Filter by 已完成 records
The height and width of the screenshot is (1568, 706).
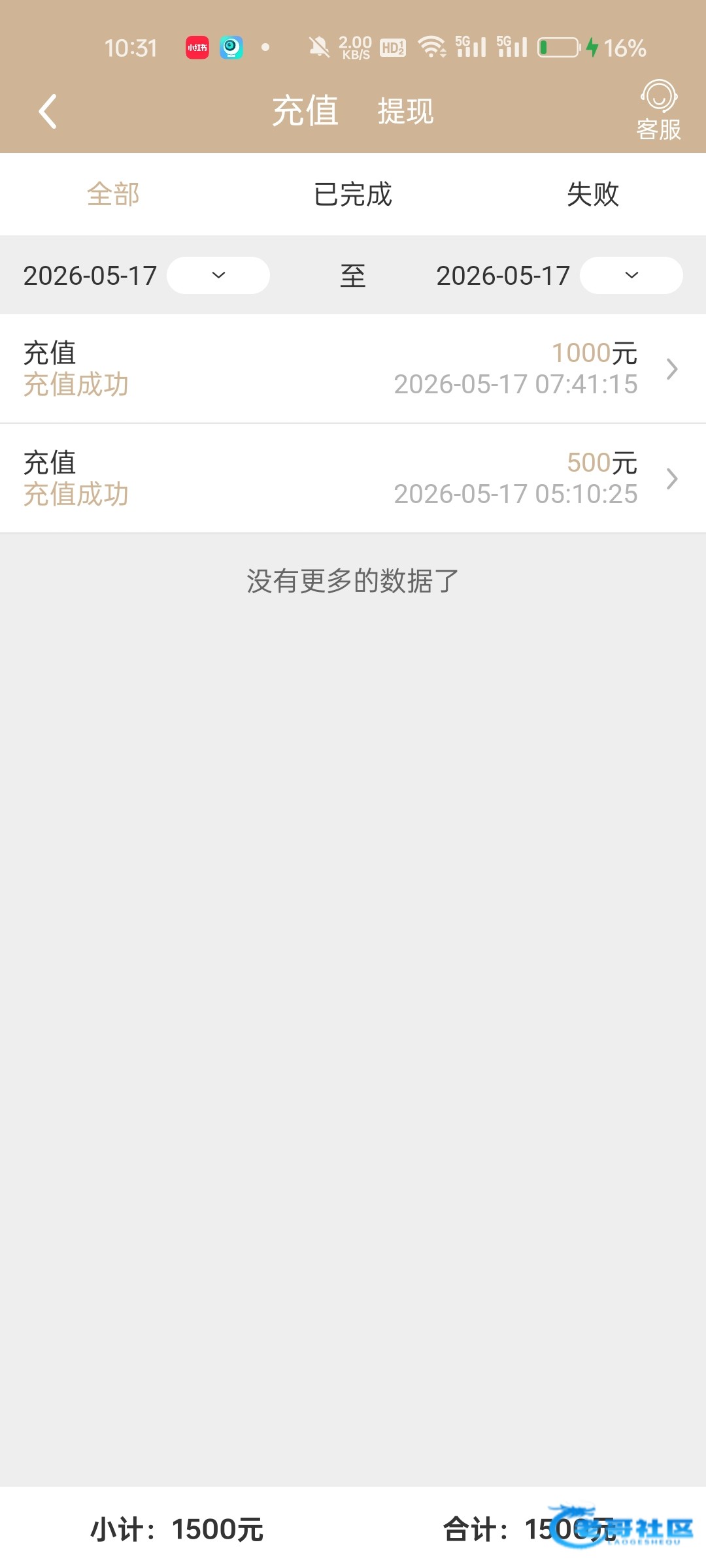[x=353, y=194]
